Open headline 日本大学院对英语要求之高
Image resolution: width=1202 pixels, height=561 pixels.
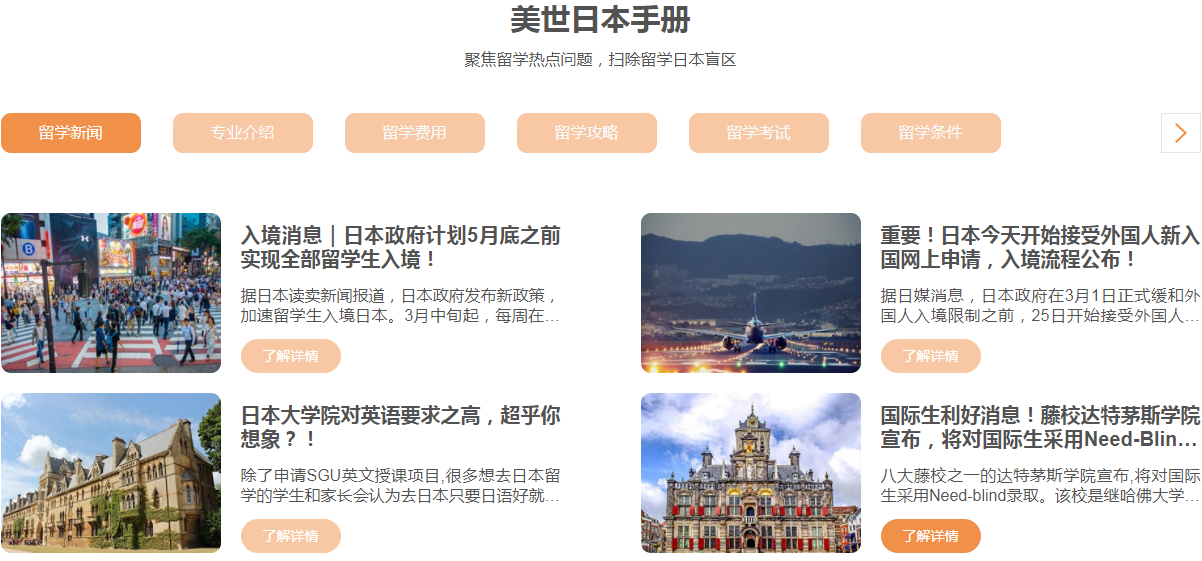401,427
